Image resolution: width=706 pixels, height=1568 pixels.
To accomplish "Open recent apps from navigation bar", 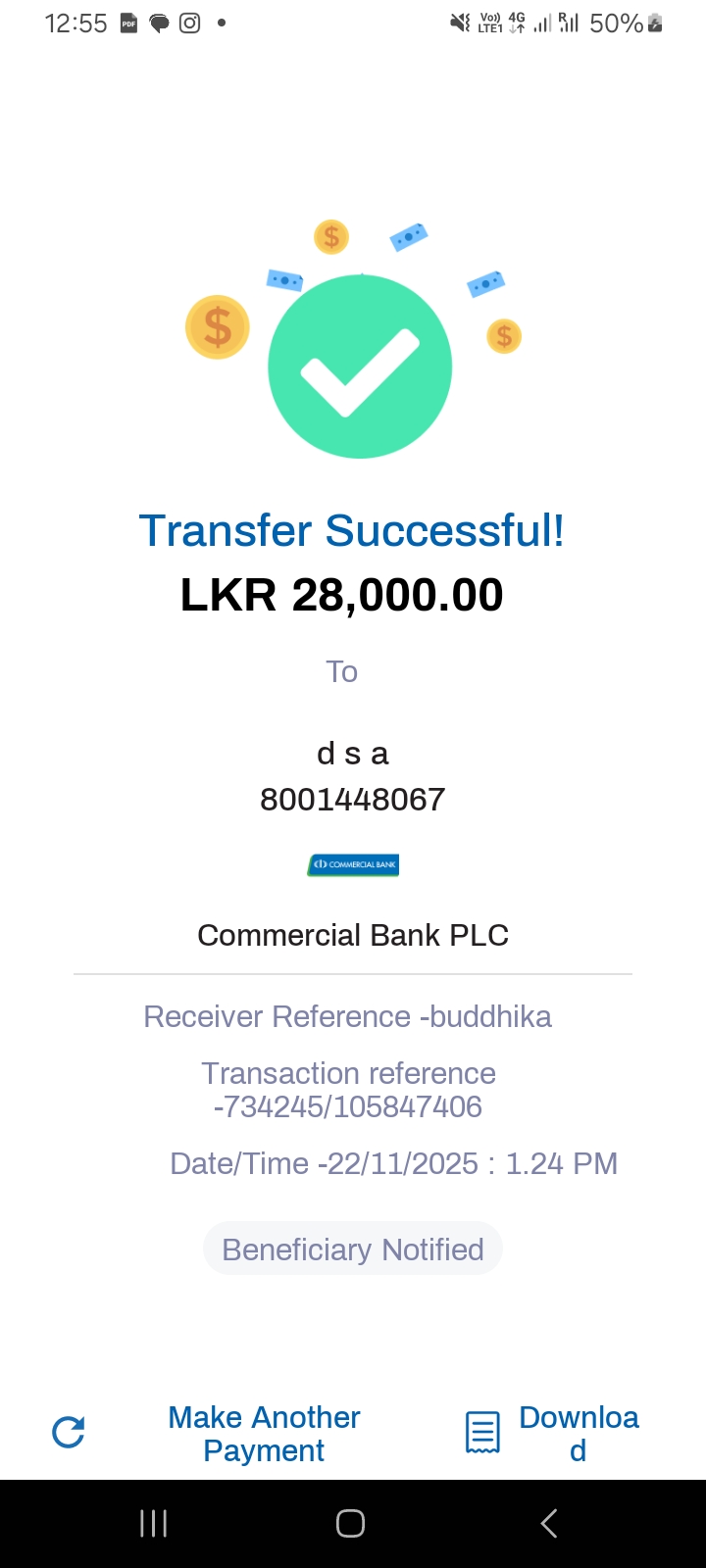I will pos(154,1523).
